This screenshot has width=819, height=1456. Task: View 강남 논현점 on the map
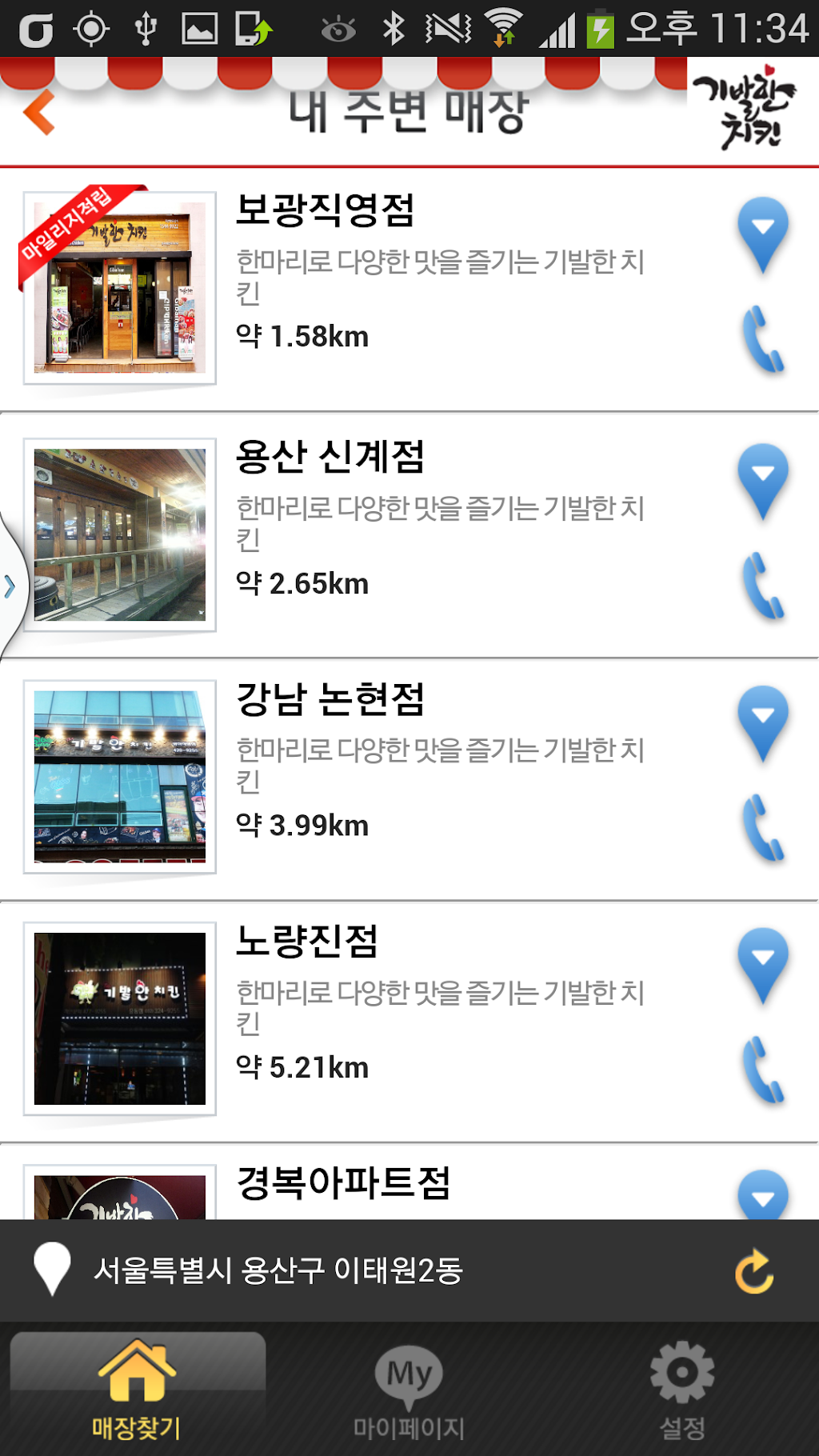click(763, 723)
